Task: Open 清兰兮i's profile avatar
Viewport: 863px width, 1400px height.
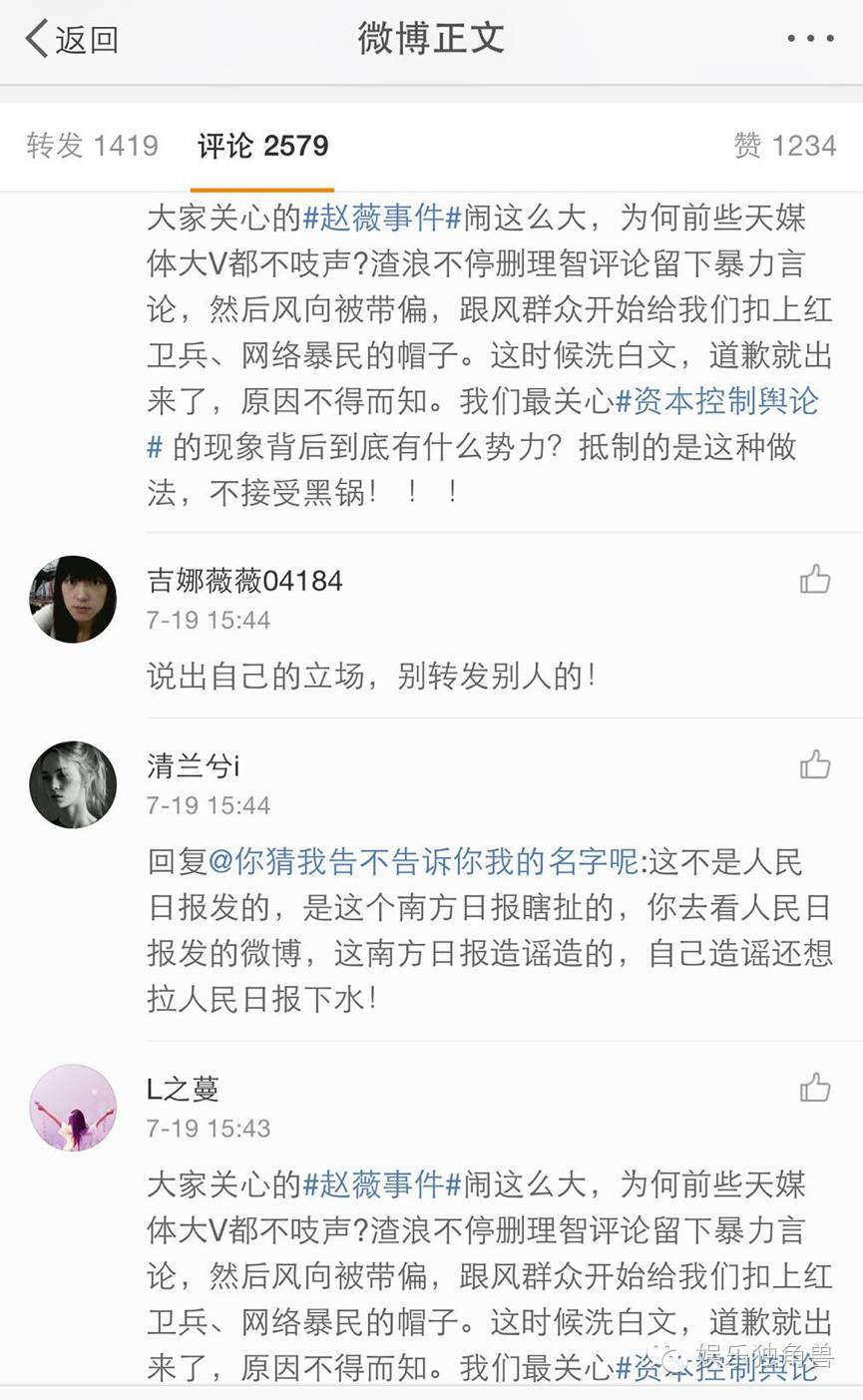Action: click(x=73, y=785)
